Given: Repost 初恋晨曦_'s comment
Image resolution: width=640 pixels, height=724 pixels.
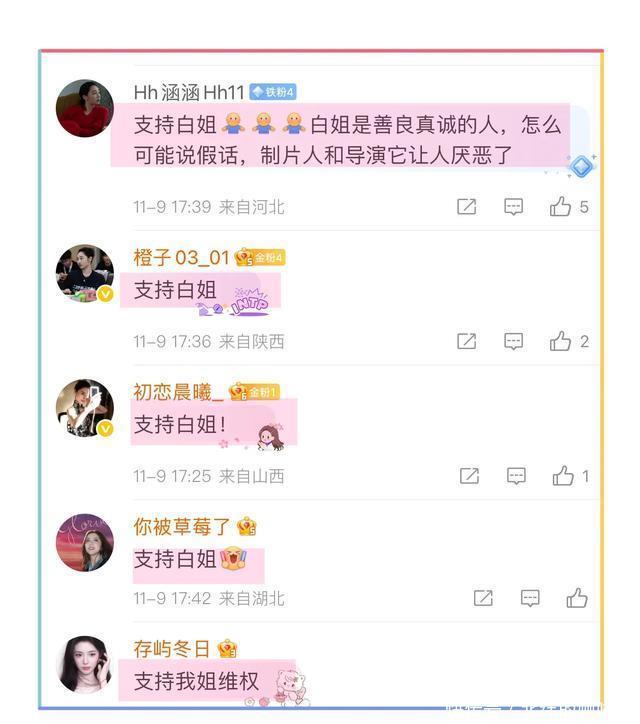Looking at the screenshot, I should pos(469,476).
